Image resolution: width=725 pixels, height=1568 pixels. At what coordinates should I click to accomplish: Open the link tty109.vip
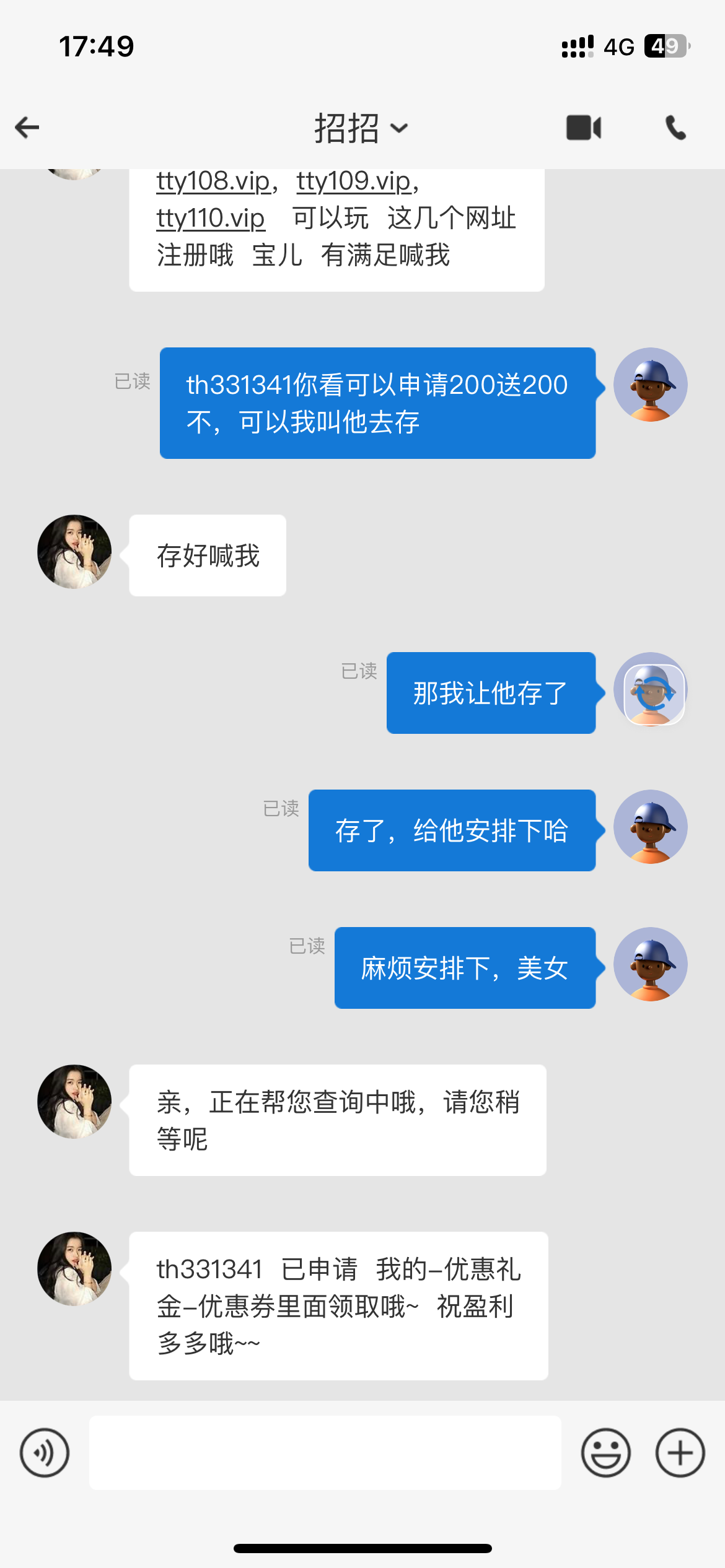click(353, 180)
